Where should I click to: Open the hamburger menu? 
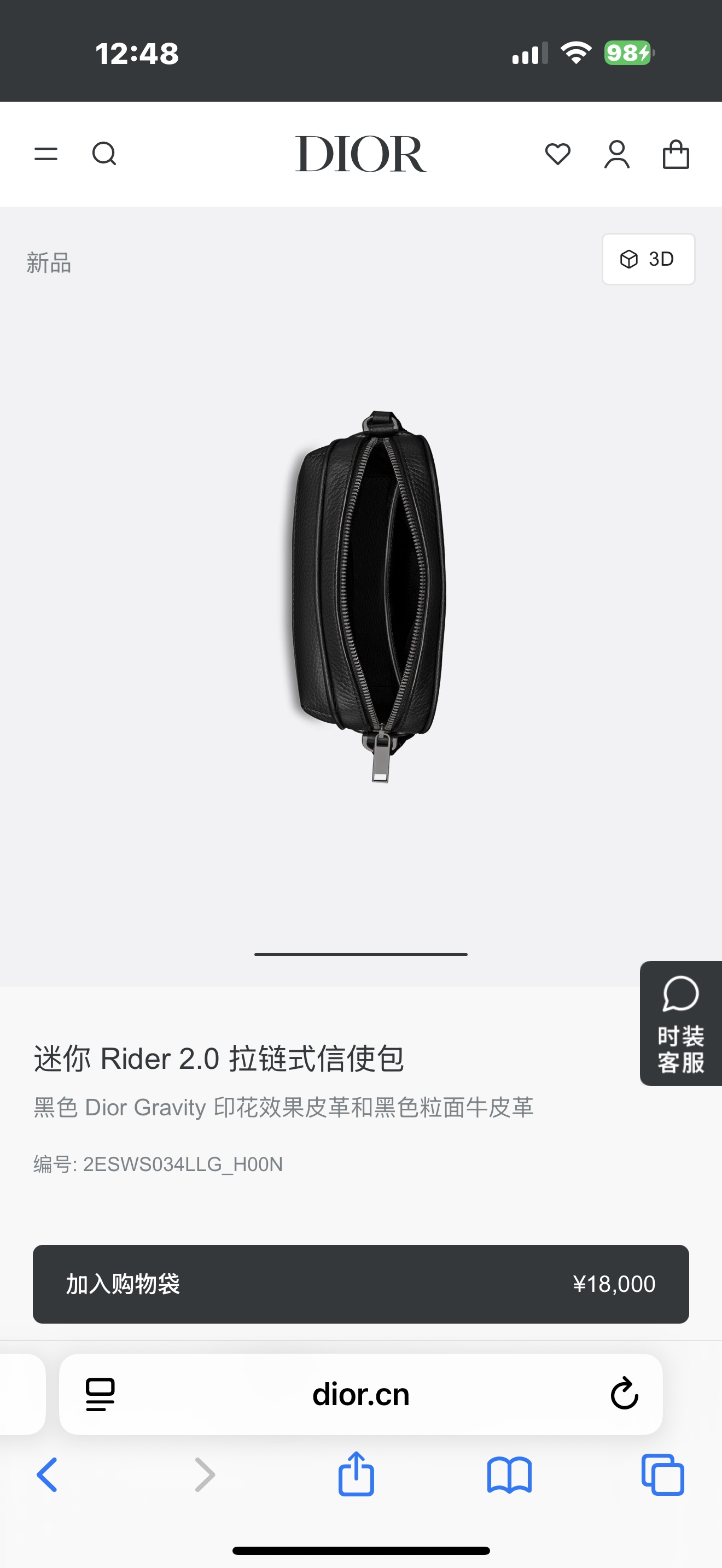45,154
